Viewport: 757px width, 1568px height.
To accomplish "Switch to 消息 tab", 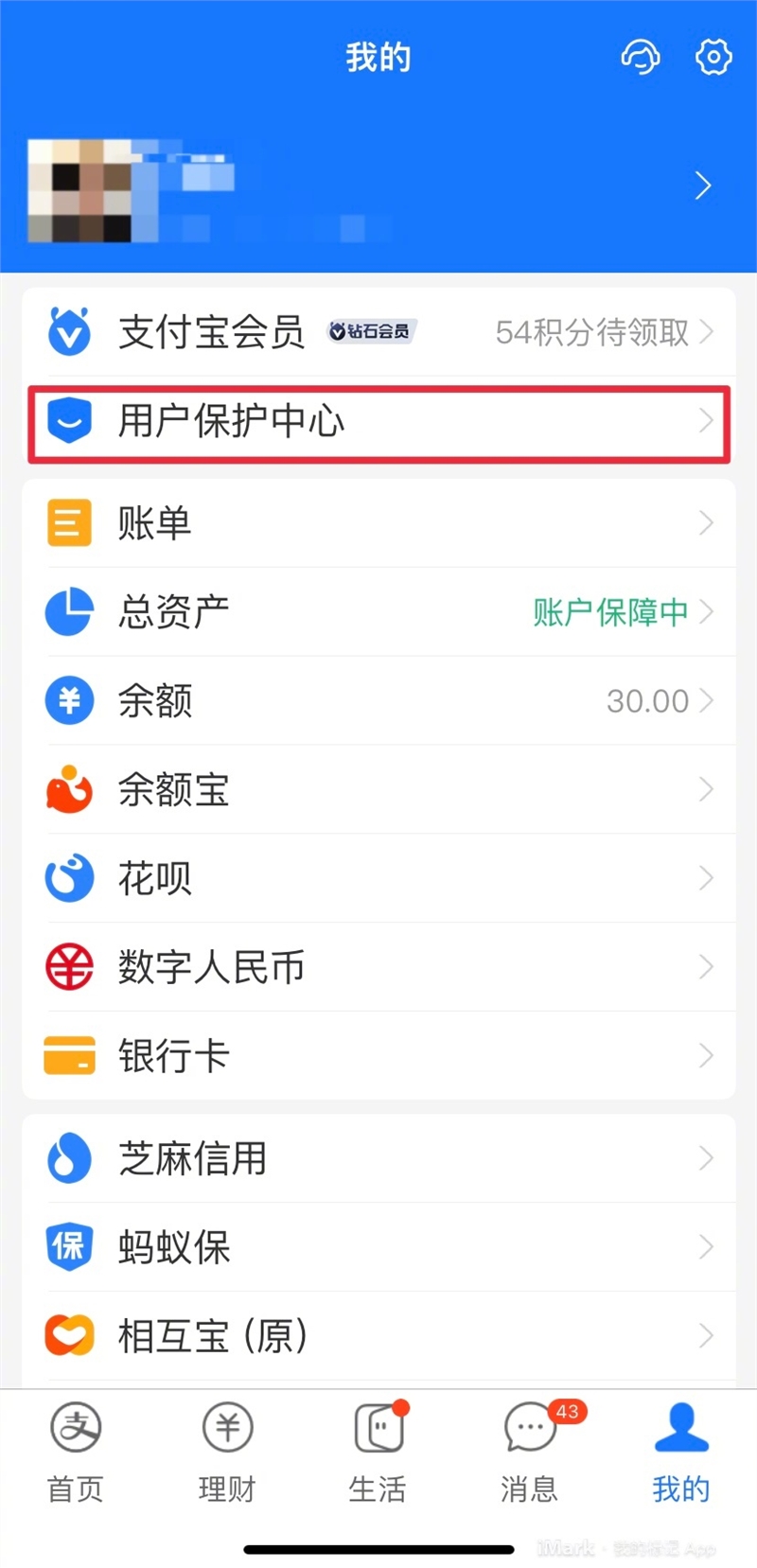I will 530,1453.
